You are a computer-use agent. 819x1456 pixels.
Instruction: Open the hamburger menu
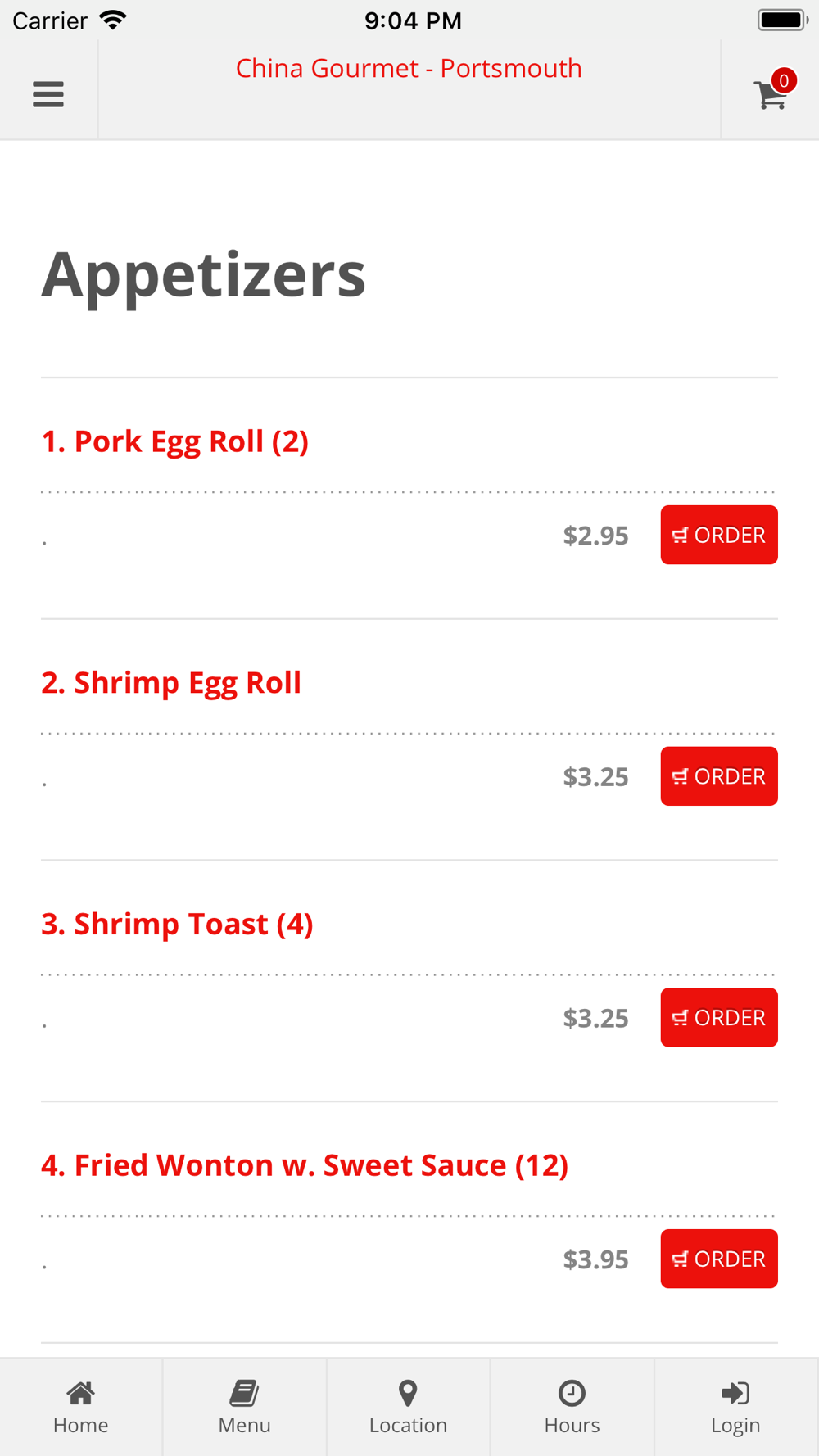pos(48,94)
